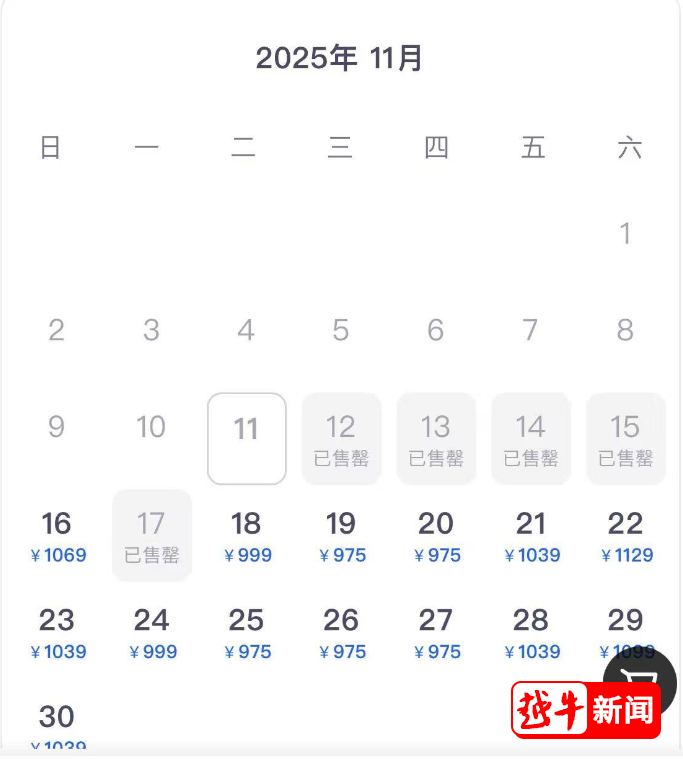Select November 26 priced ¥975

(341, 633)
